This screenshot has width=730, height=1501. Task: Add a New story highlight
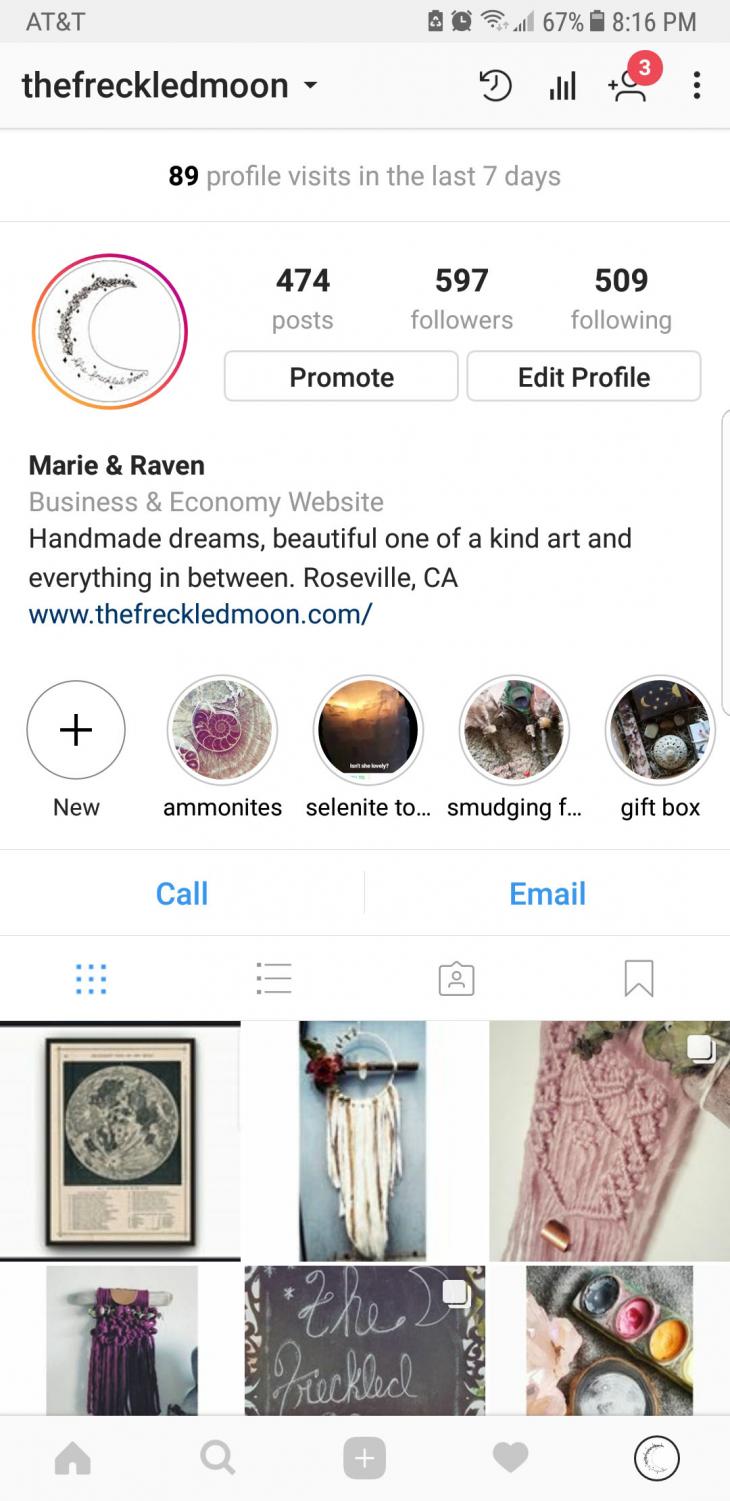click(x=76, y=731)
